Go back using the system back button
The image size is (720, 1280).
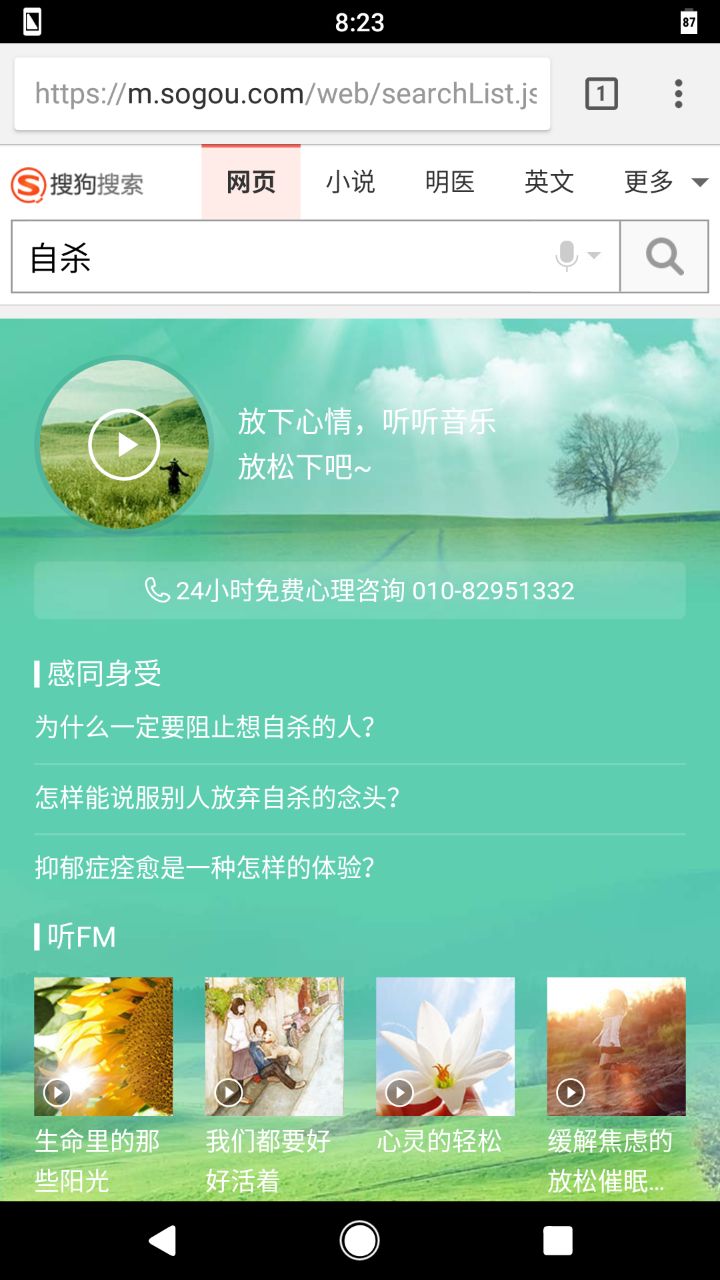(162, 1241)
